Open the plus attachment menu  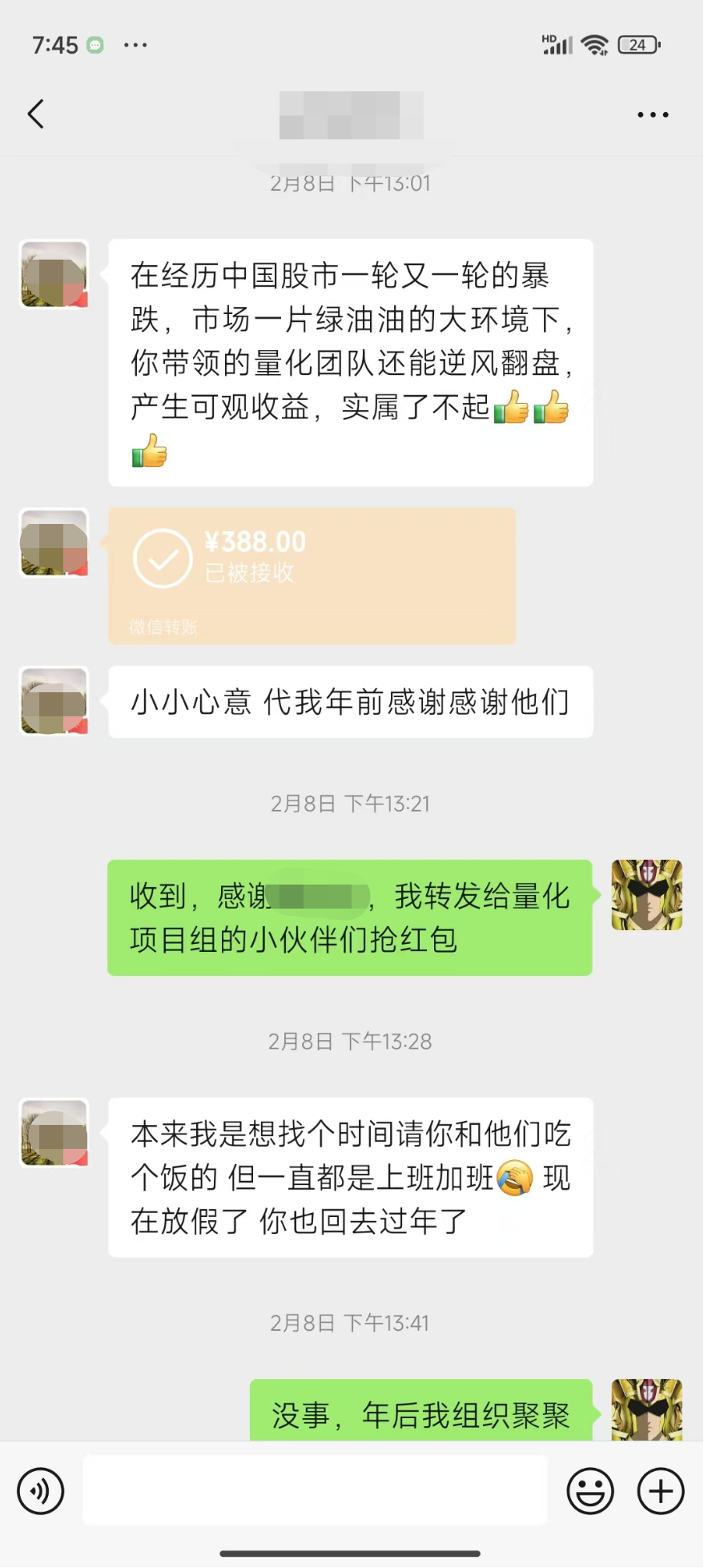pos(661,1491)
